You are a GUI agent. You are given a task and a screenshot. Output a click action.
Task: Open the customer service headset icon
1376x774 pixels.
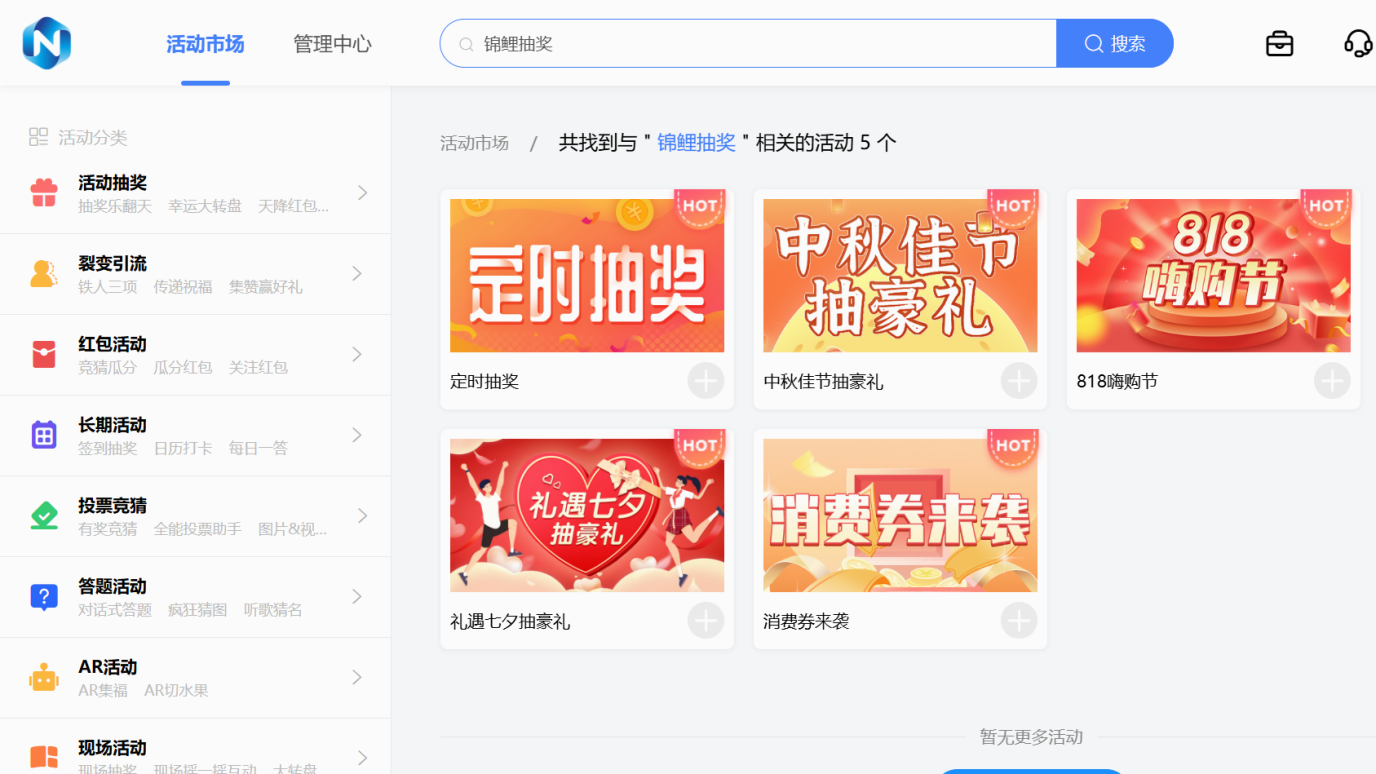click(1357, 44)
